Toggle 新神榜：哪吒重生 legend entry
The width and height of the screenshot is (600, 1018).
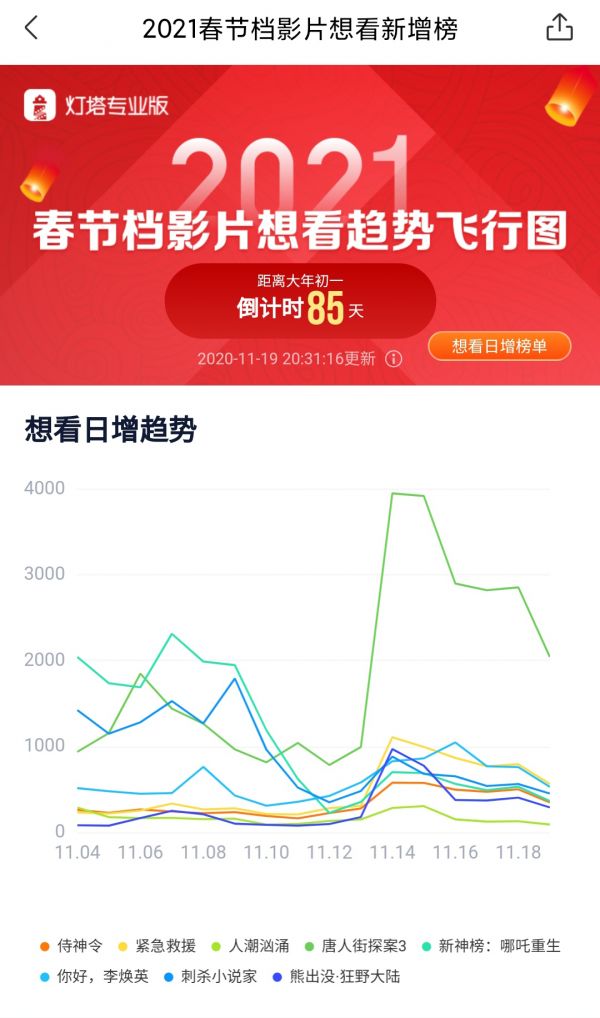pyautogui.click(x=496, y=945)
